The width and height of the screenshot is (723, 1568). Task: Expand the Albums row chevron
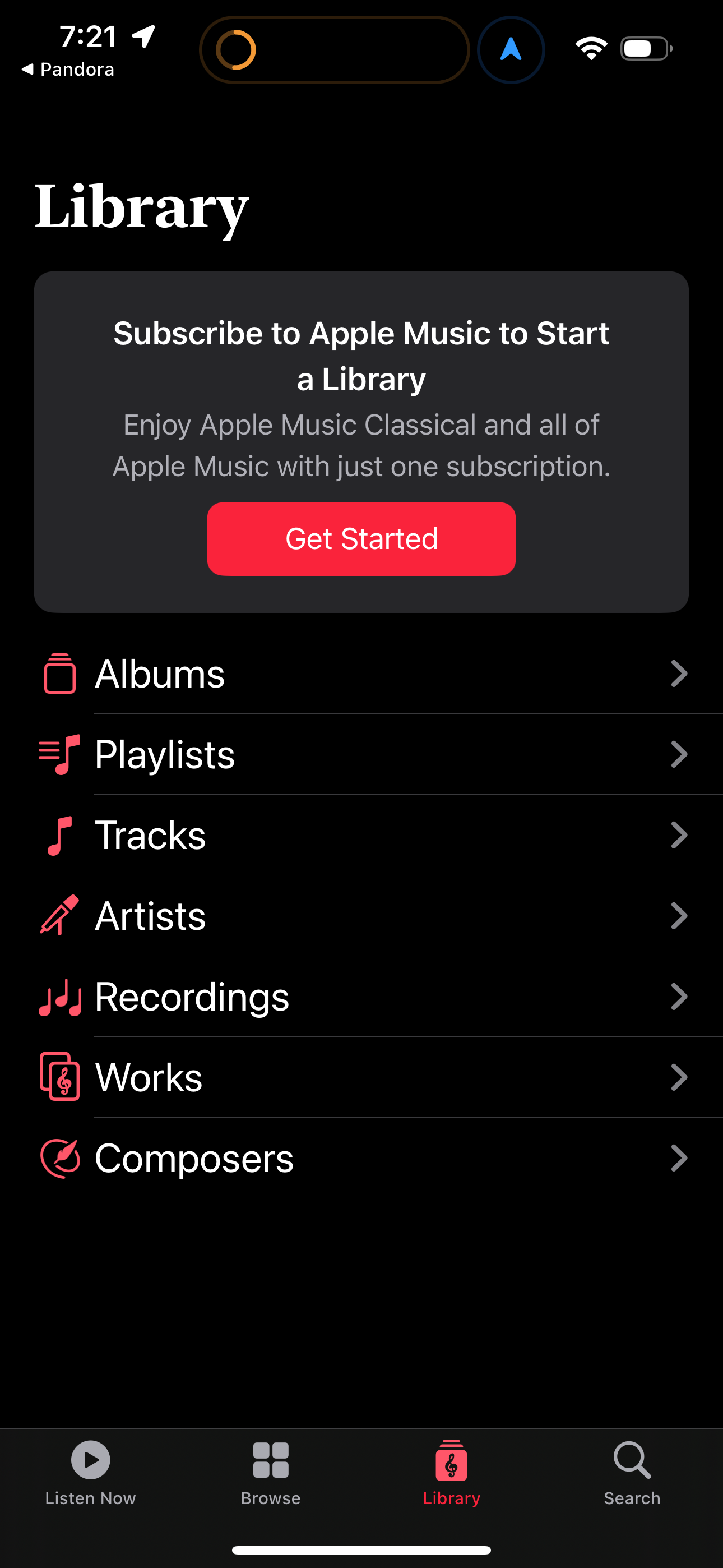pos(680,673)
